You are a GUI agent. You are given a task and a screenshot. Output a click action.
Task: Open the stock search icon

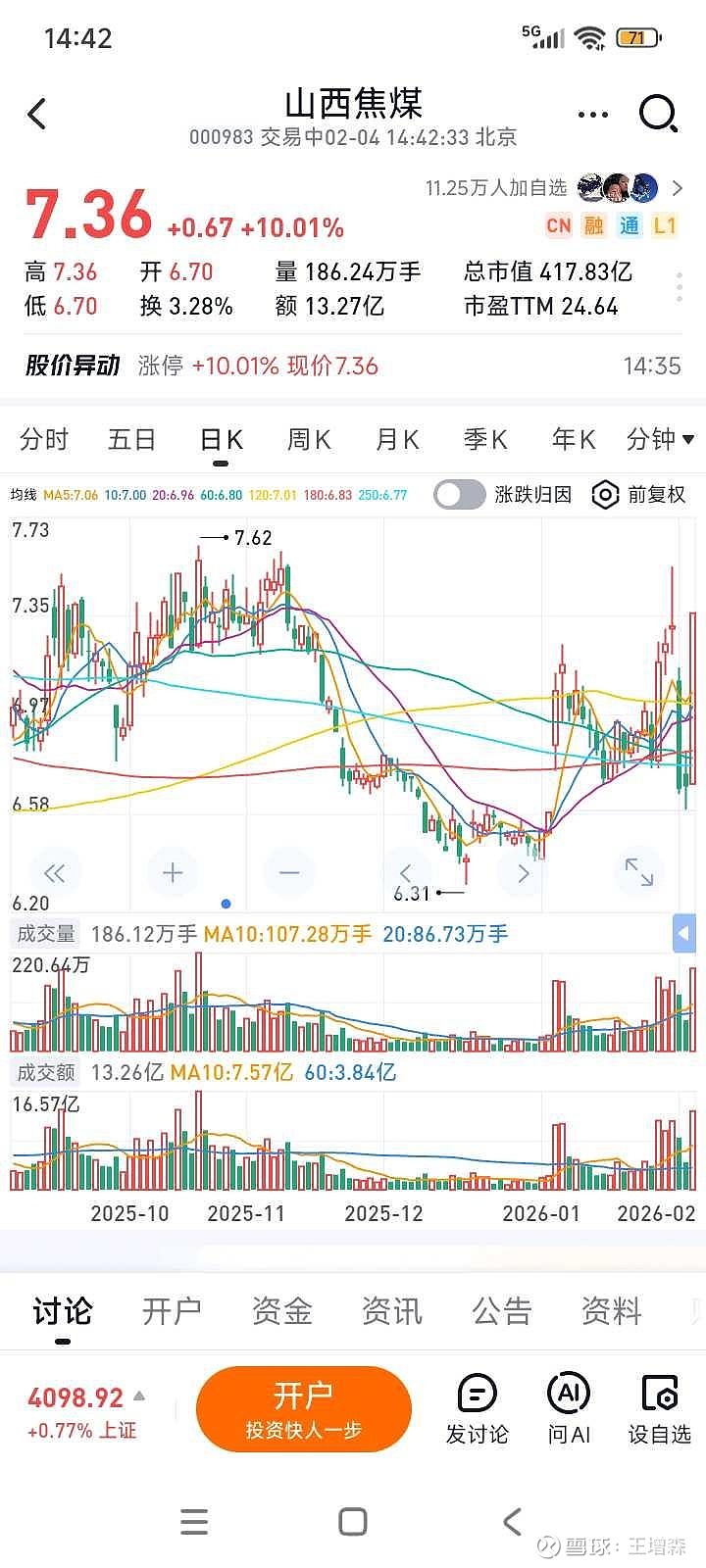pos(658,114)
